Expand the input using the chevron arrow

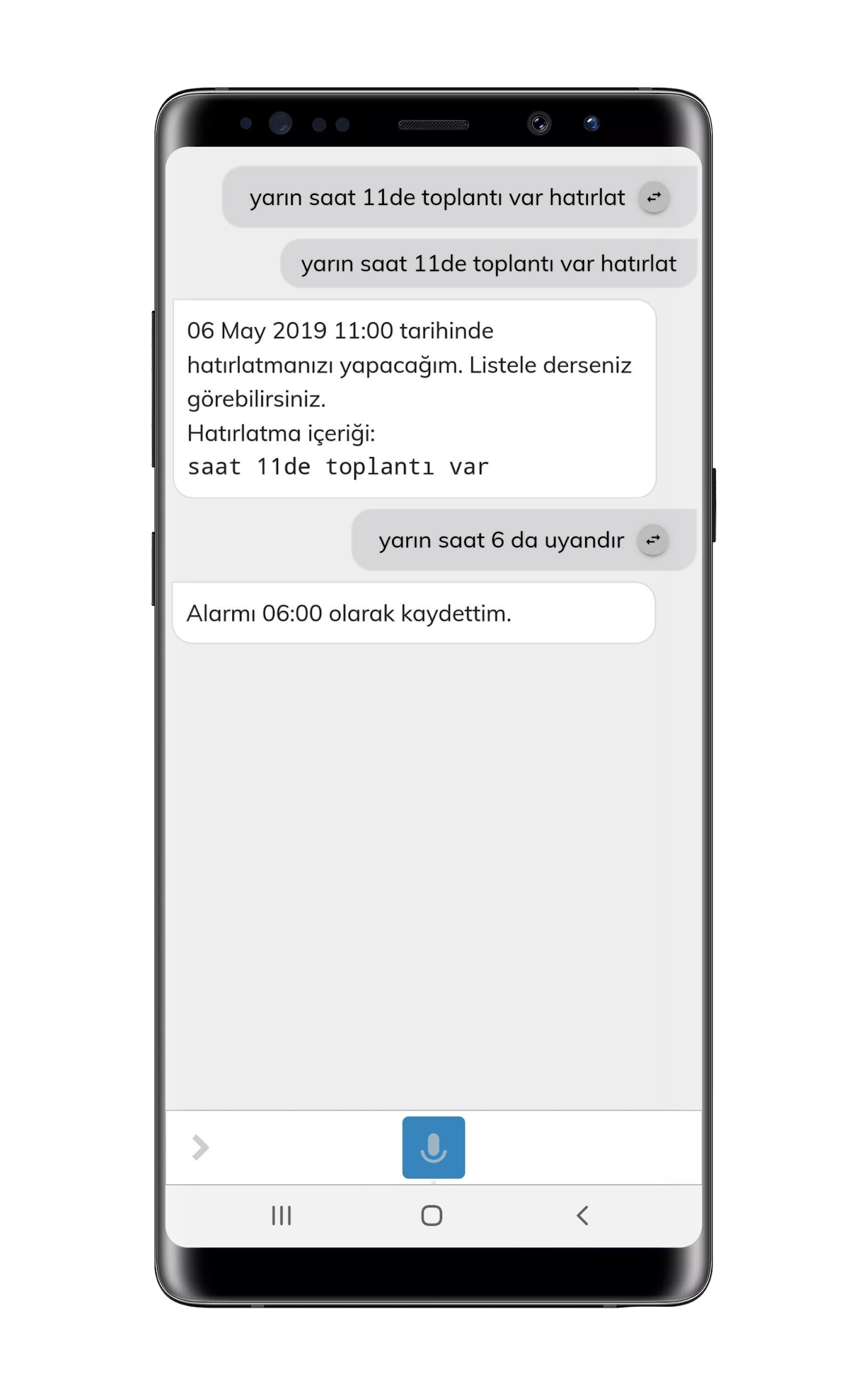coord(200,1147)
